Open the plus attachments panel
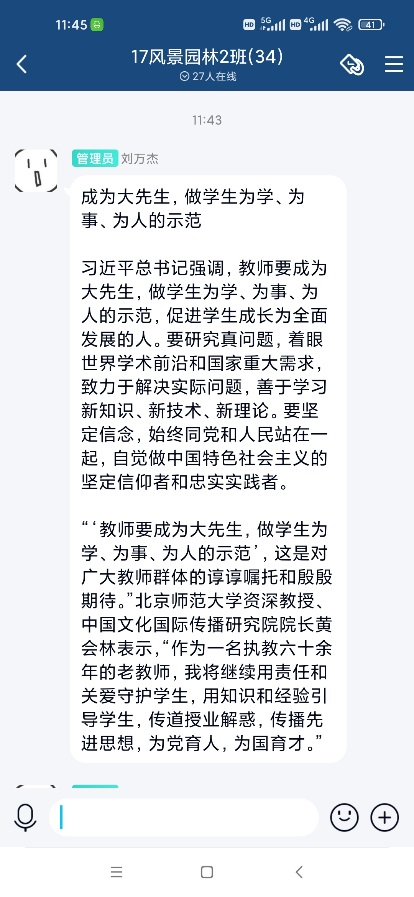The width and height of the screenshot is (414, 897). click(x=385, y=817)
